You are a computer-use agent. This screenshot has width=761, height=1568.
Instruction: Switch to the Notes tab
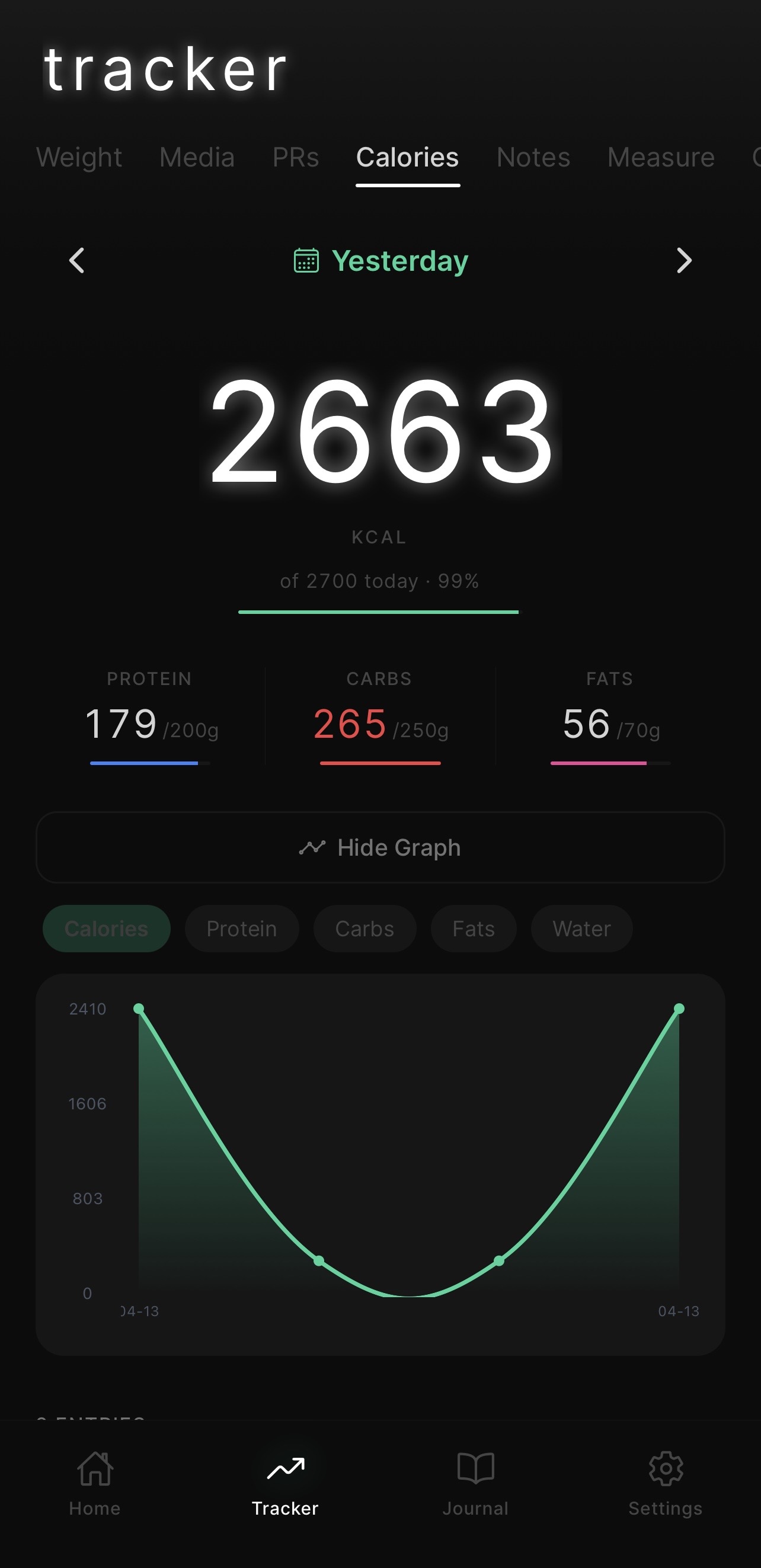(533, 158)
